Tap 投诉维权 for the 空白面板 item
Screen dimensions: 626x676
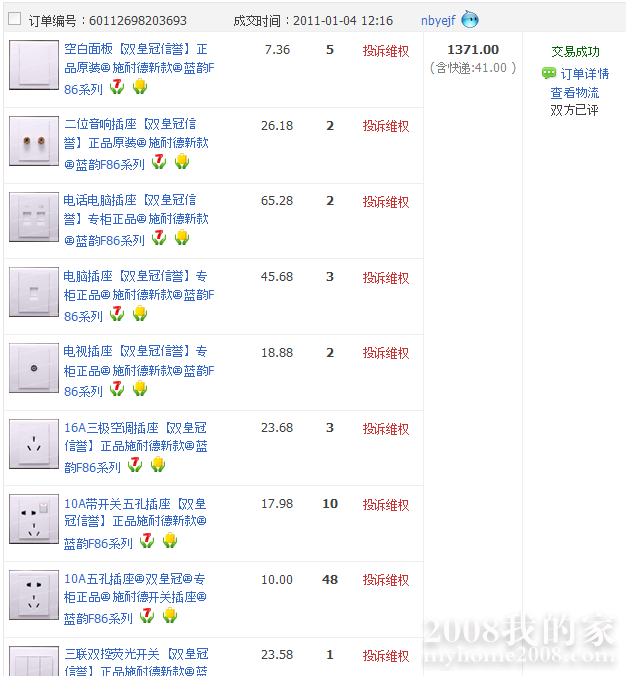[x=385, y=50]
